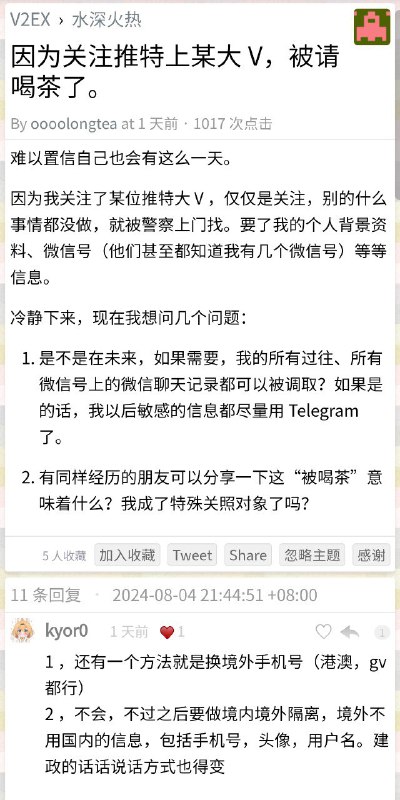Like kyor0's reply with the heart

(x=323, y=632)
